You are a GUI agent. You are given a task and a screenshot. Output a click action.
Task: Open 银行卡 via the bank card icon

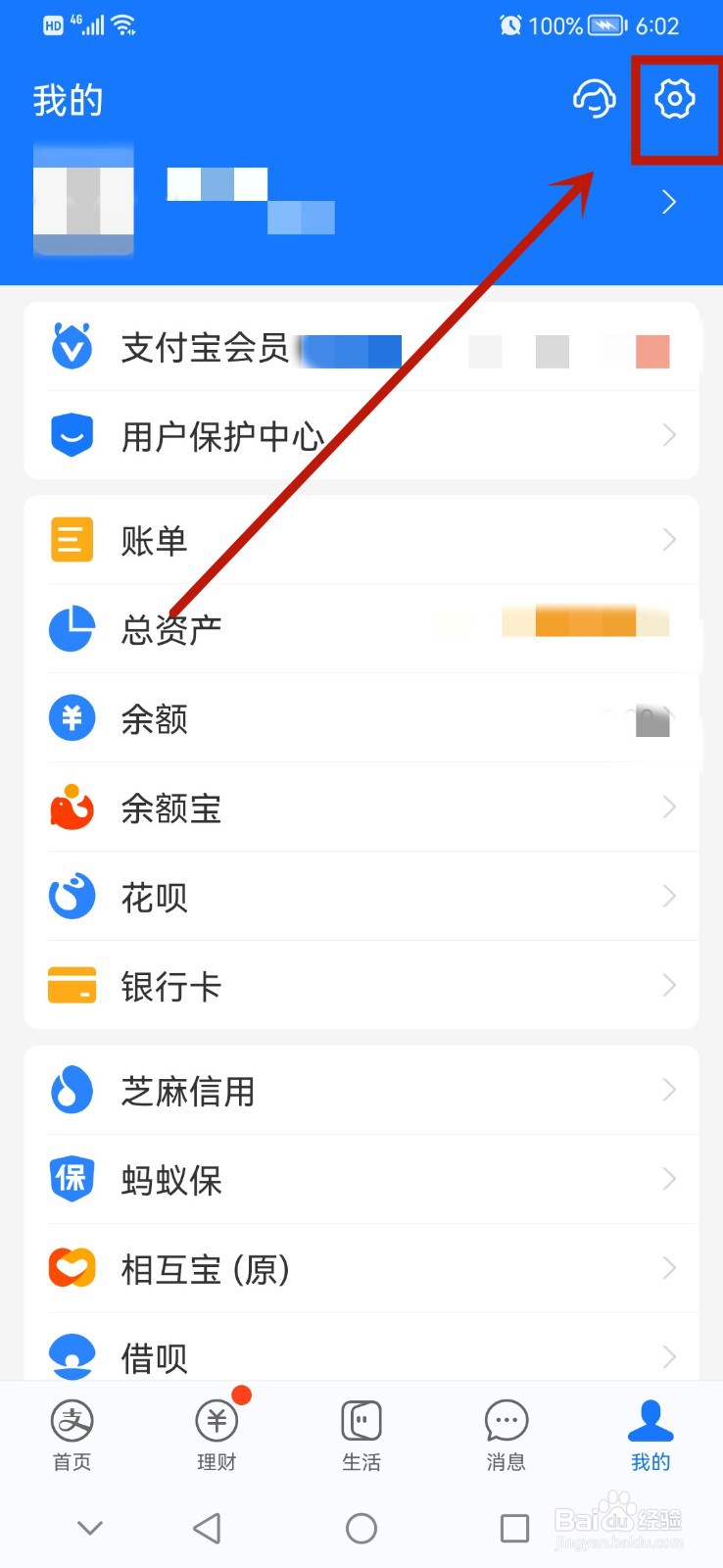tap(70, 985)
